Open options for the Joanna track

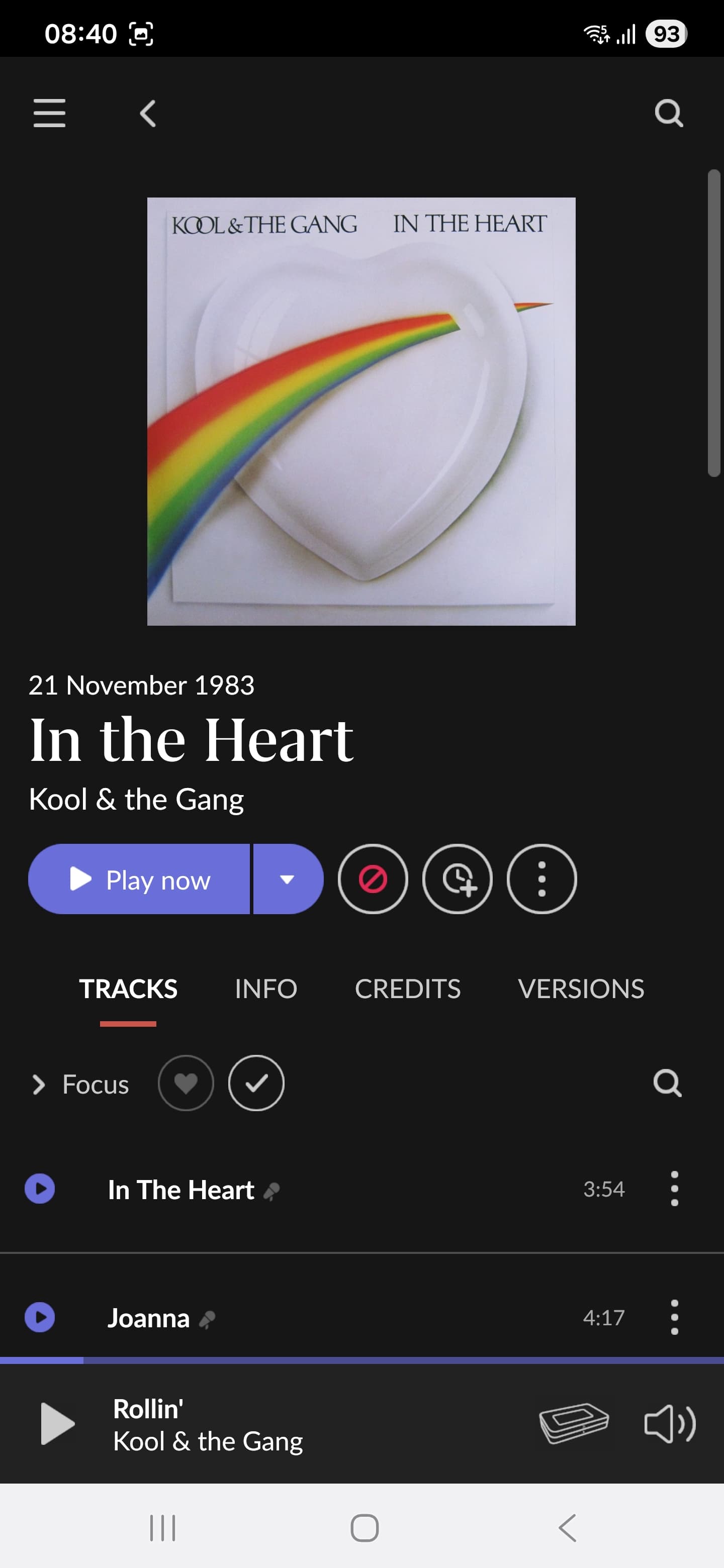(x=674, y=1317)
